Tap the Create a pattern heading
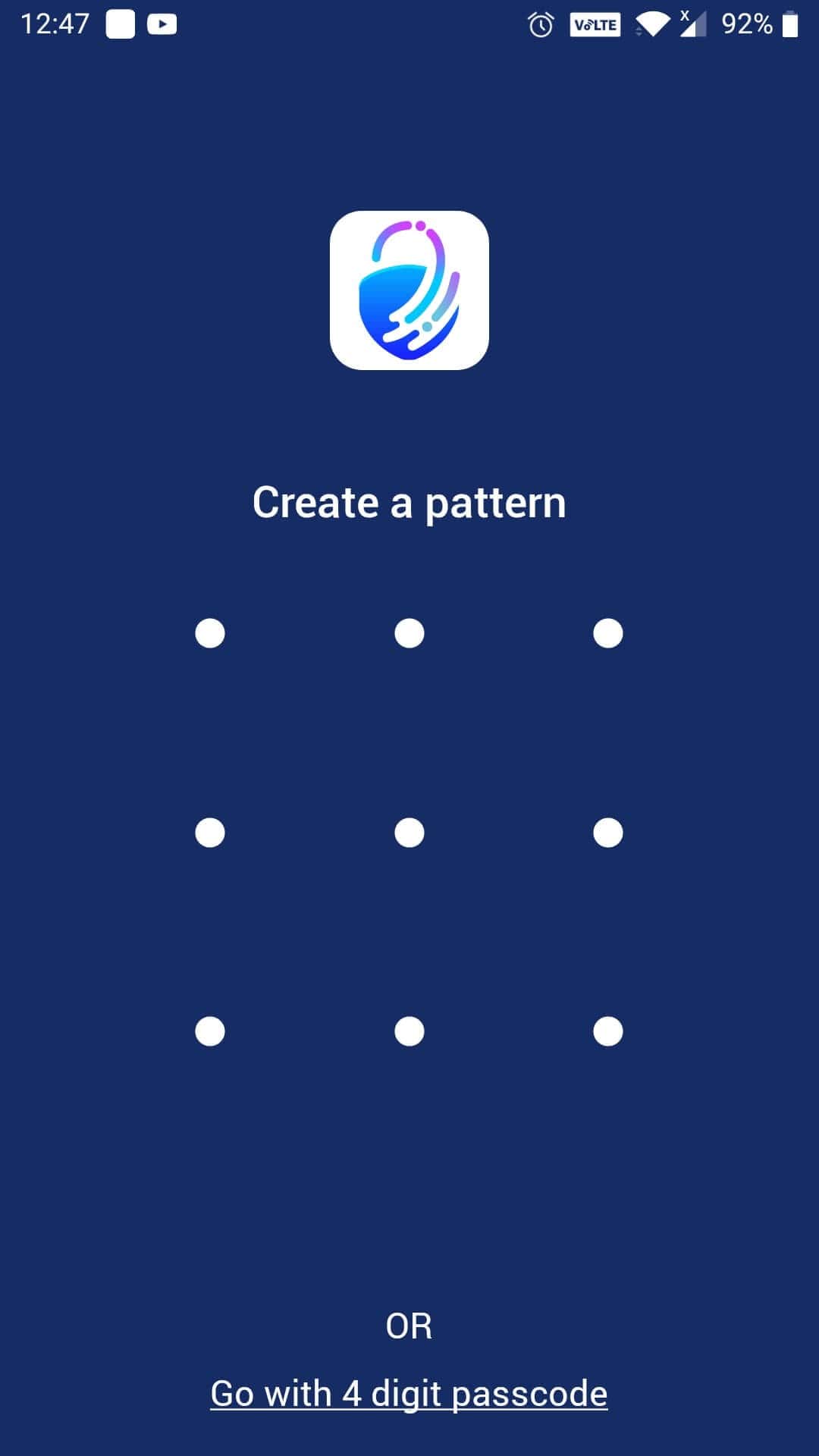The height and width of the screenshot is (1456, 819). point(409,502)
